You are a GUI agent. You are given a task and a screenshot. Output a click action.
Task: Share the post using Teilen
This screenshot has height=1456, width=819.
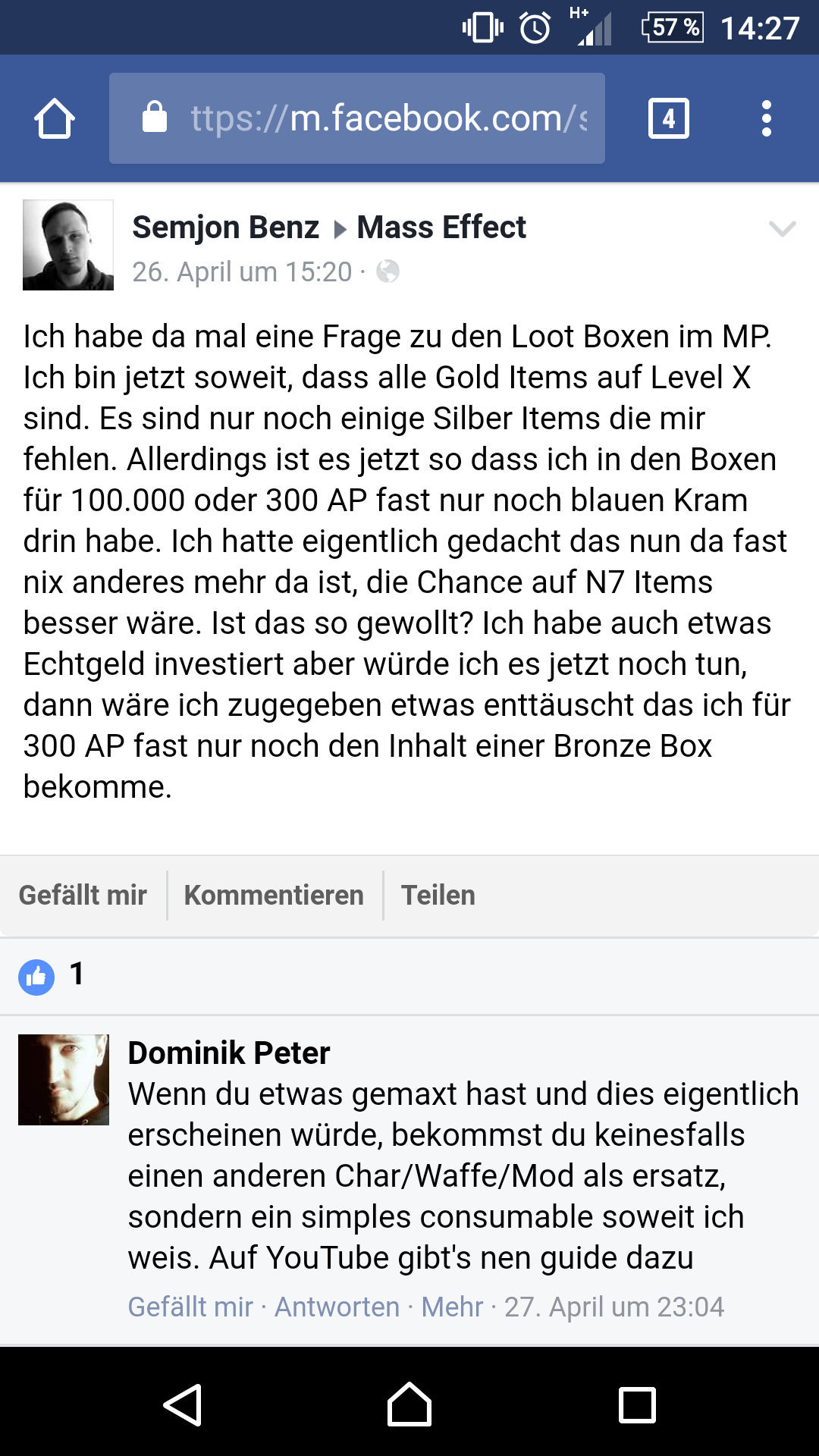click(438, 895)
